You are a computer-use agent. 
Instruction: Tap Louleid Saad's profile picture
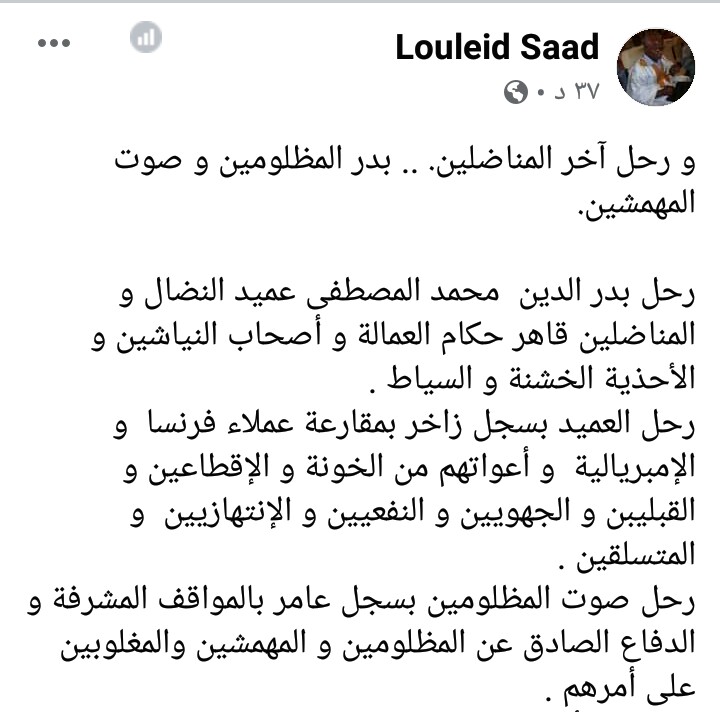pos(657,67)
